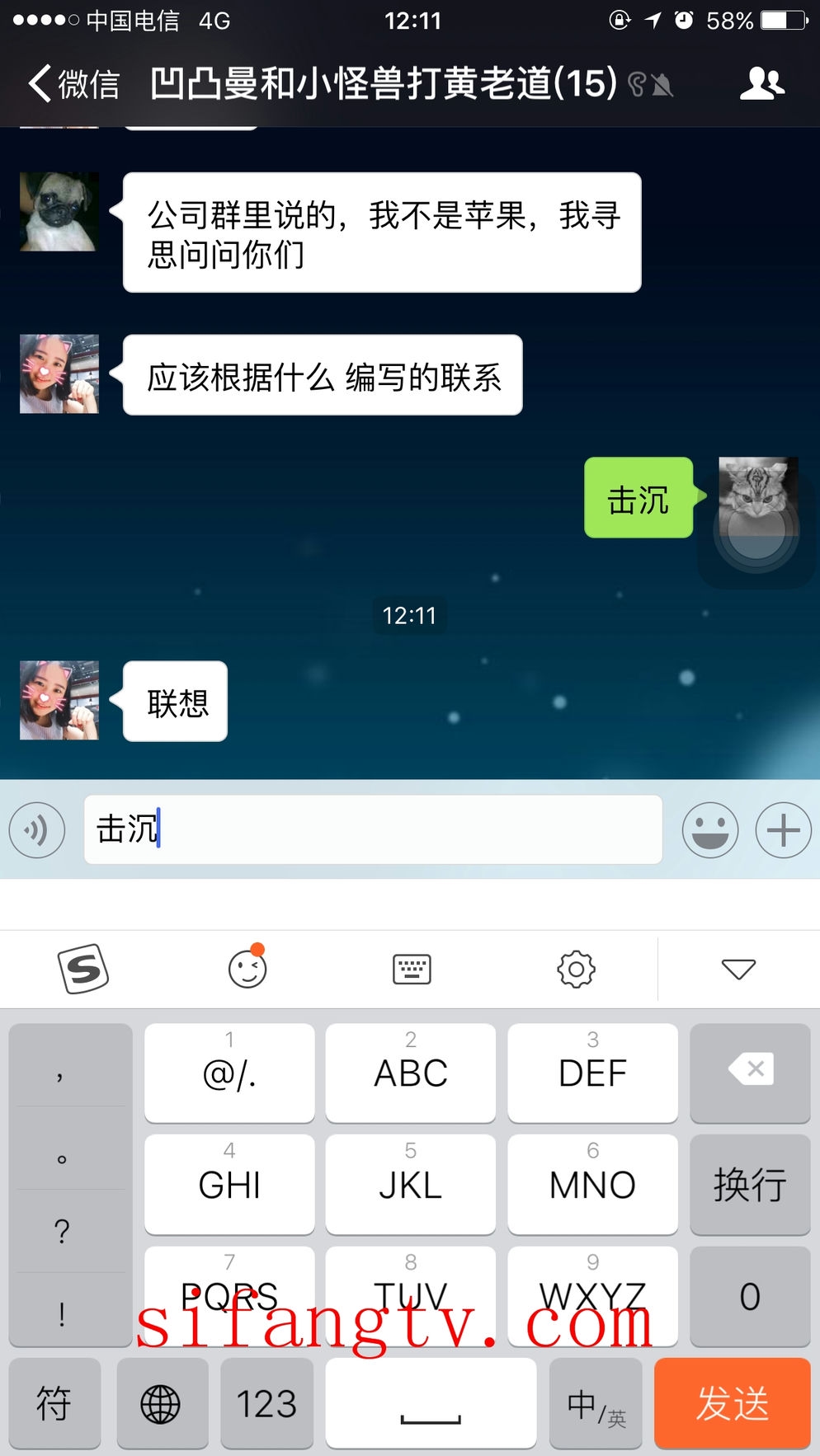Open the emoji sticker panel
The width and height of the screenshot is (820, 1456).
[x=709, y=829]
